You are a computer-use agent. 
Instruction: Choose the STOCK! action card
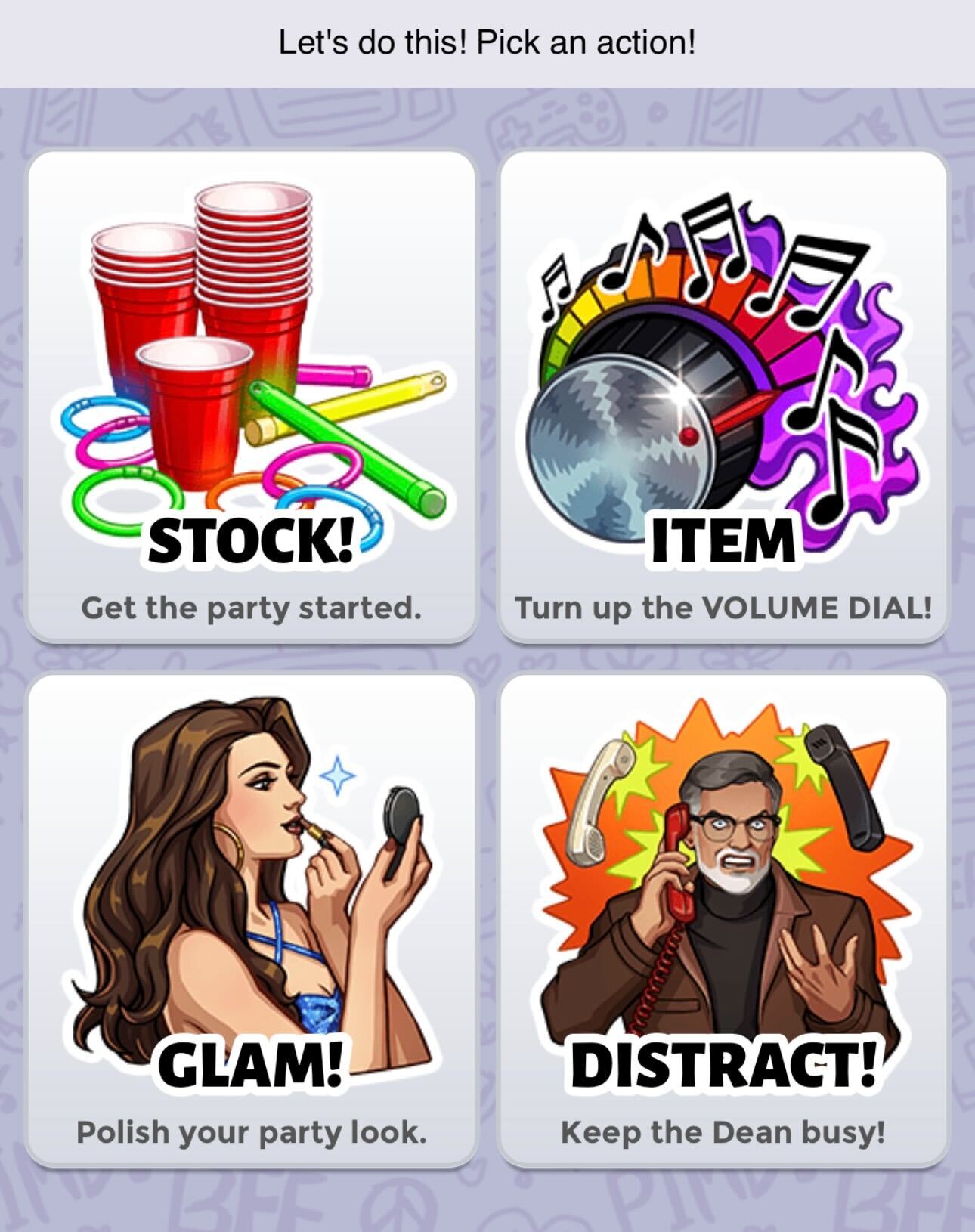pyautogui.click(x=252, y=397)
